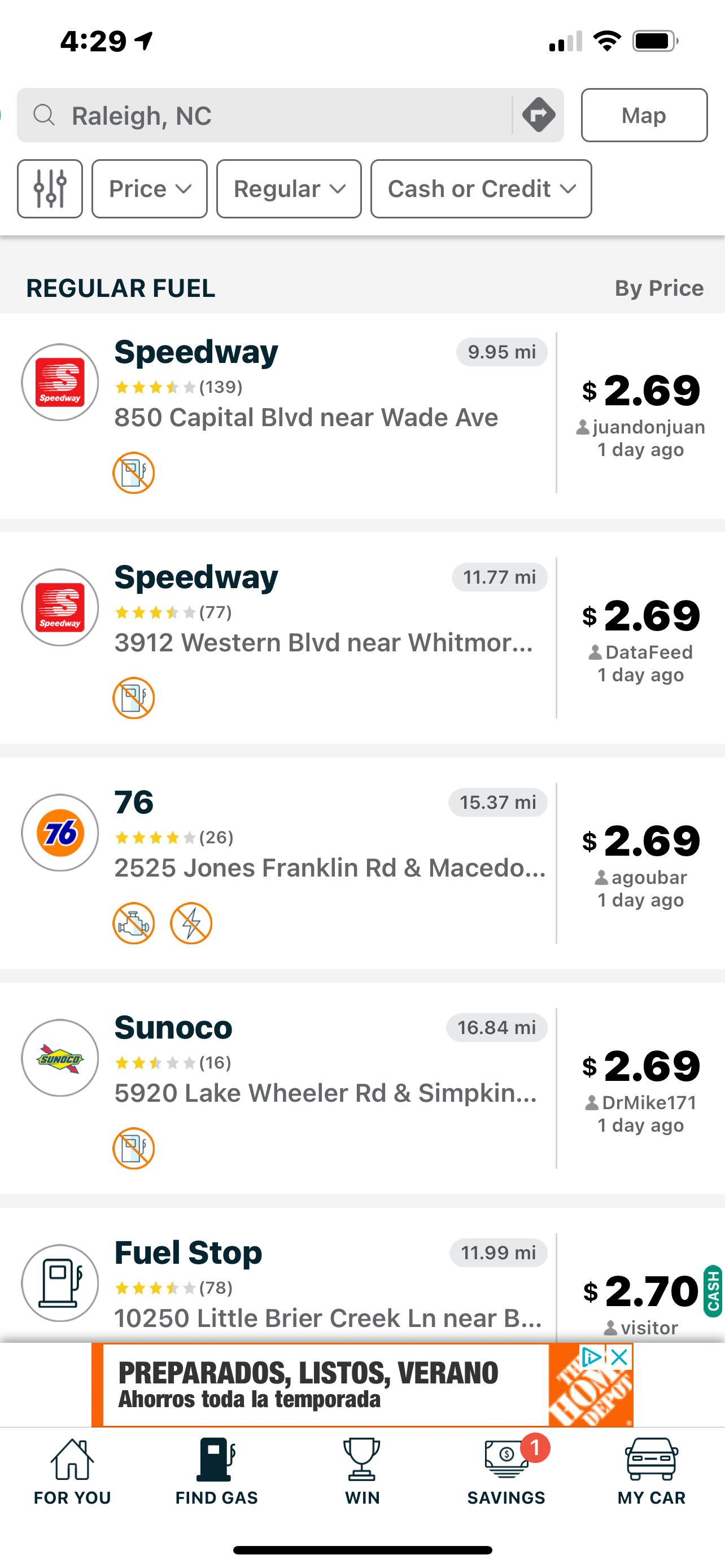
Task: Go to the For You tab
Action: 72,1472
